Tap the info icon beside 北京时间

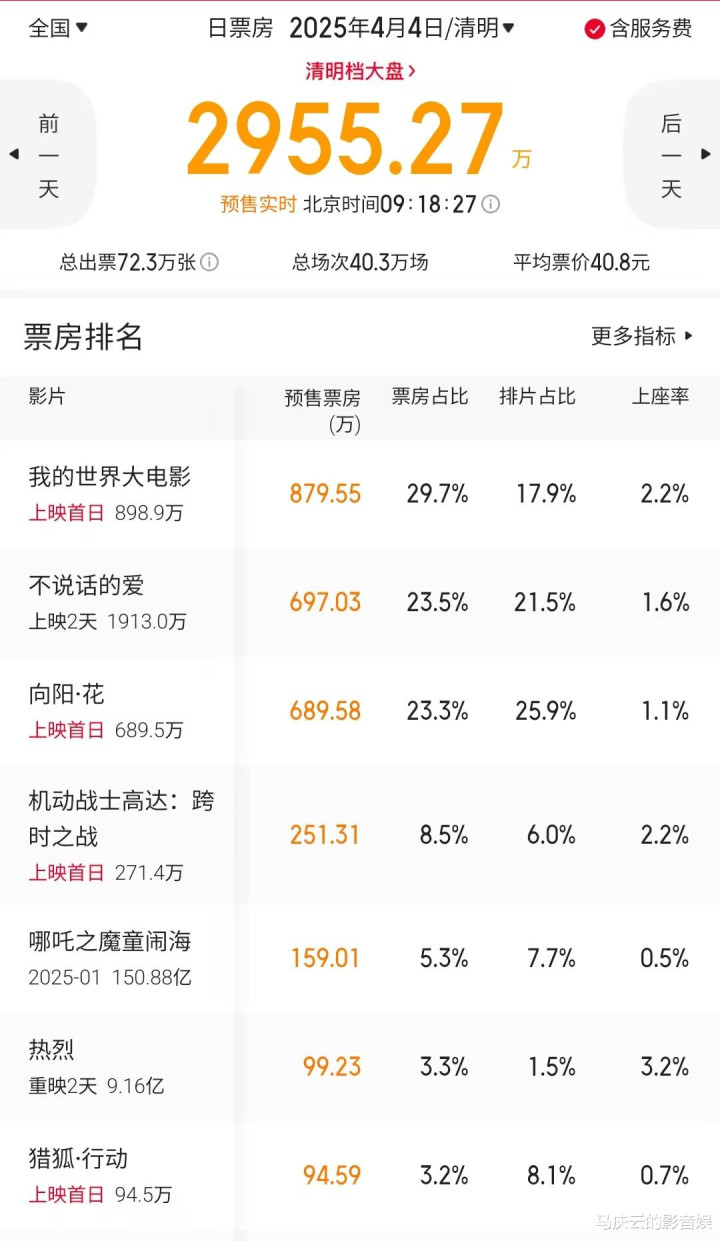[x=490, y=204]
